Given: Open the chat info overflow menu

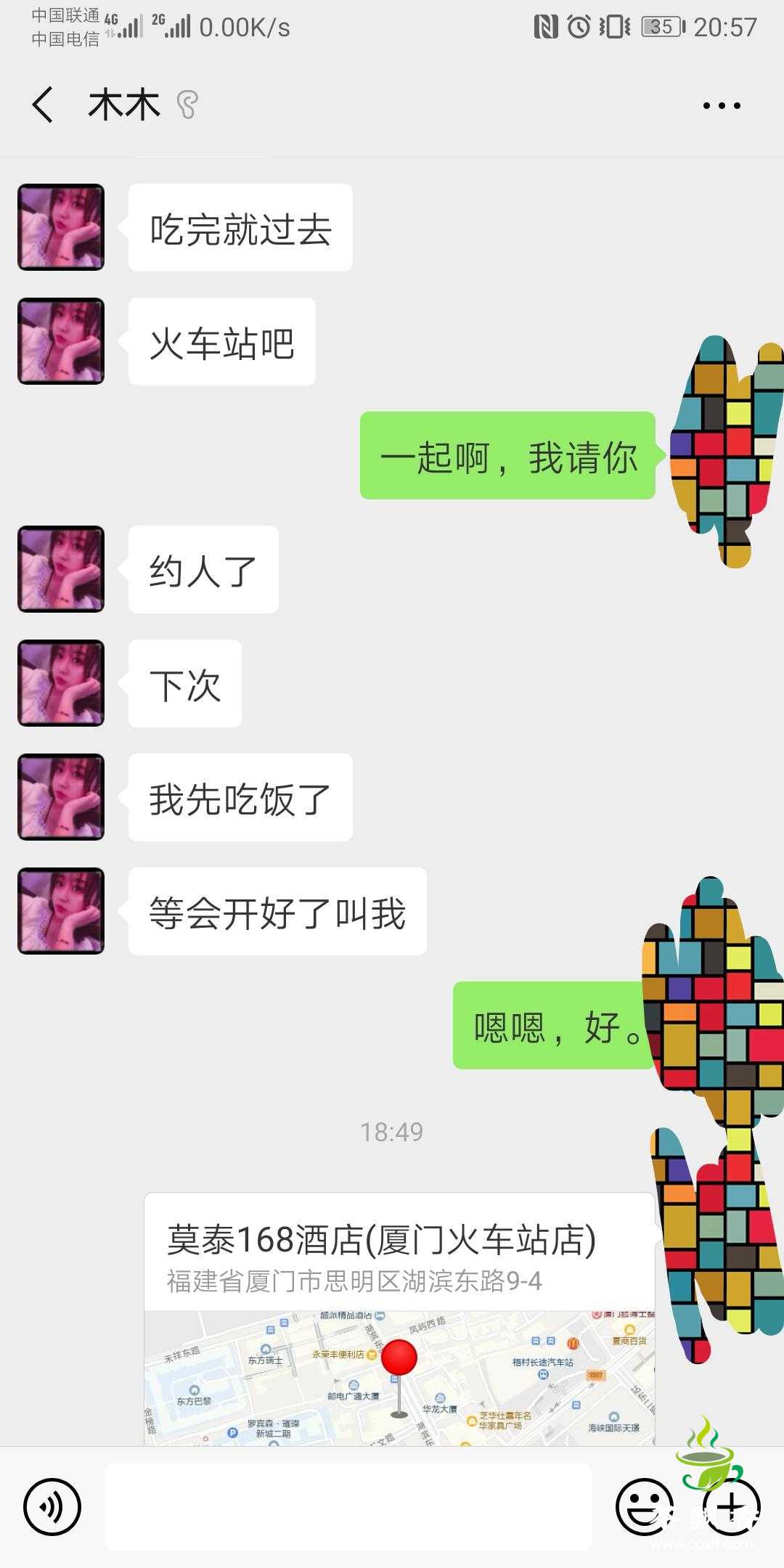Looking at the screenshot, I should click(x=721, y=106).
